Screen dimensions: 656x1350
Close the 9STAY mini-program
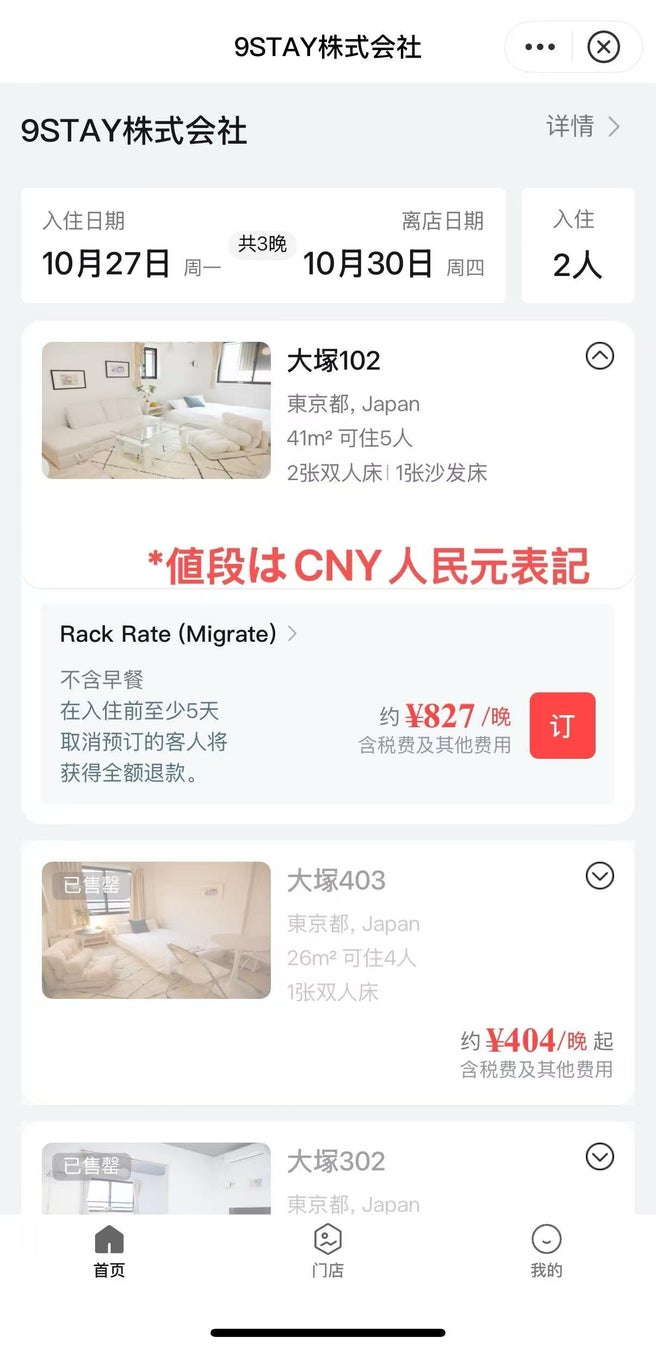pos(603,47)
